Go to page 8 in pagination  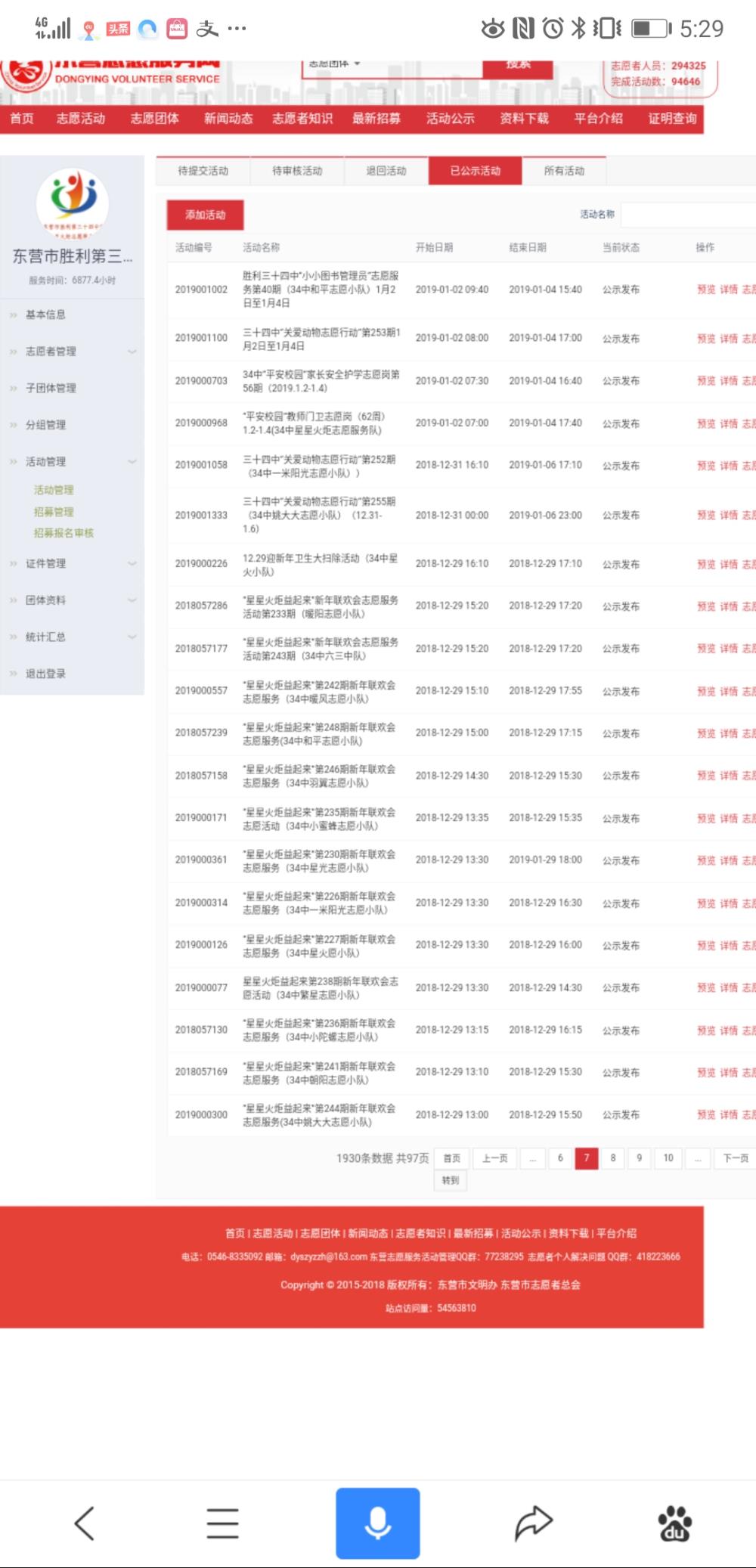613,1158
